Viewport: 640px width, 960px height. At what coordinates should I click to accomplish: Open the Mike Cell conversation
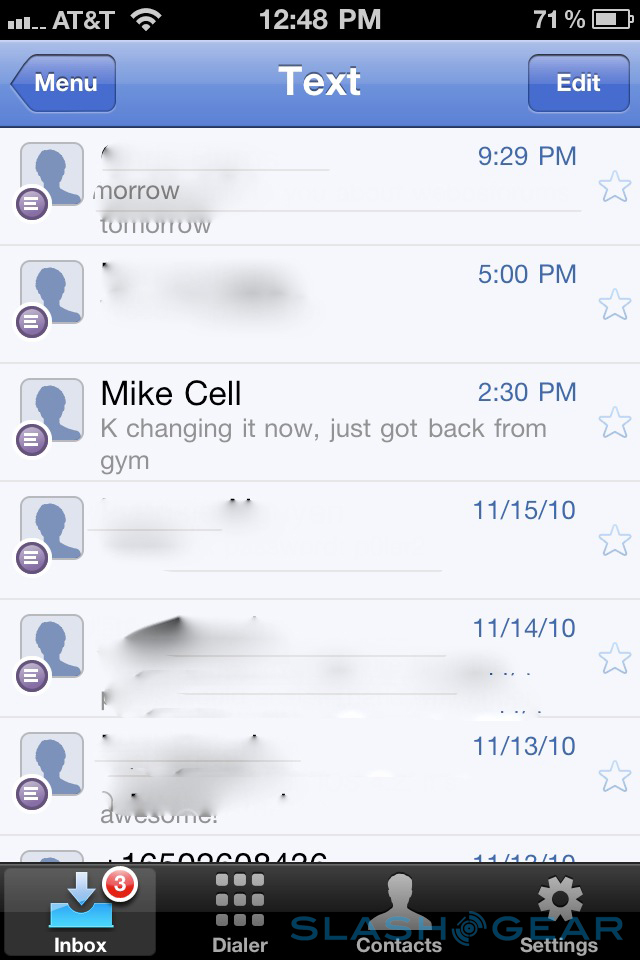coord(320,423)
